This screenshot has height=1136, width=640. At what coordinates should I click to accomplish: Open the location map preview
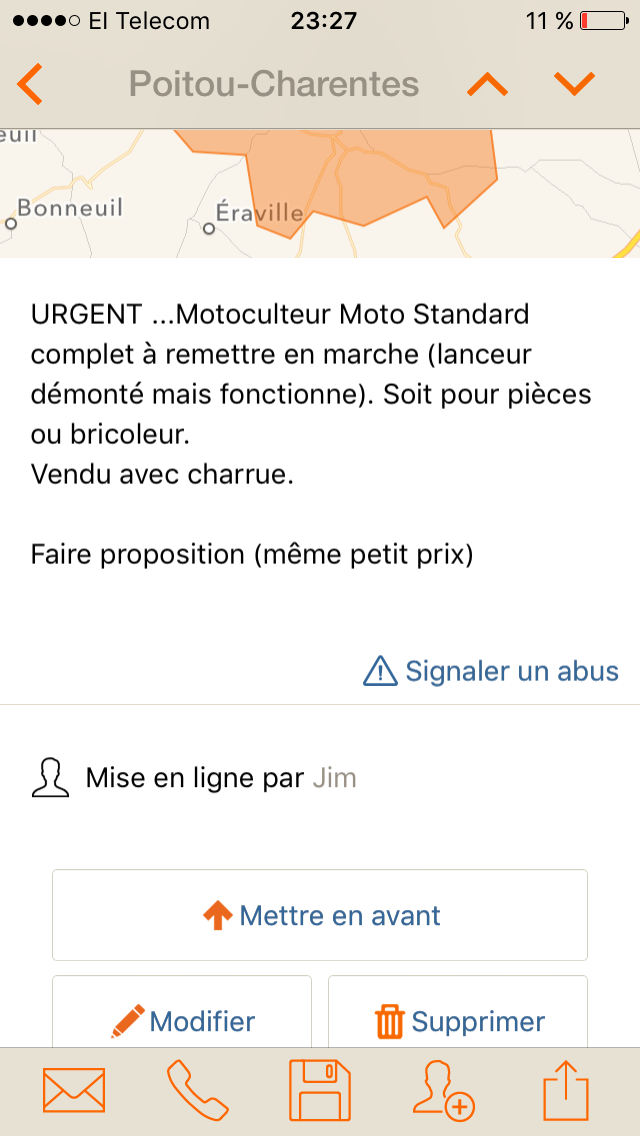[x=320, y=193]
